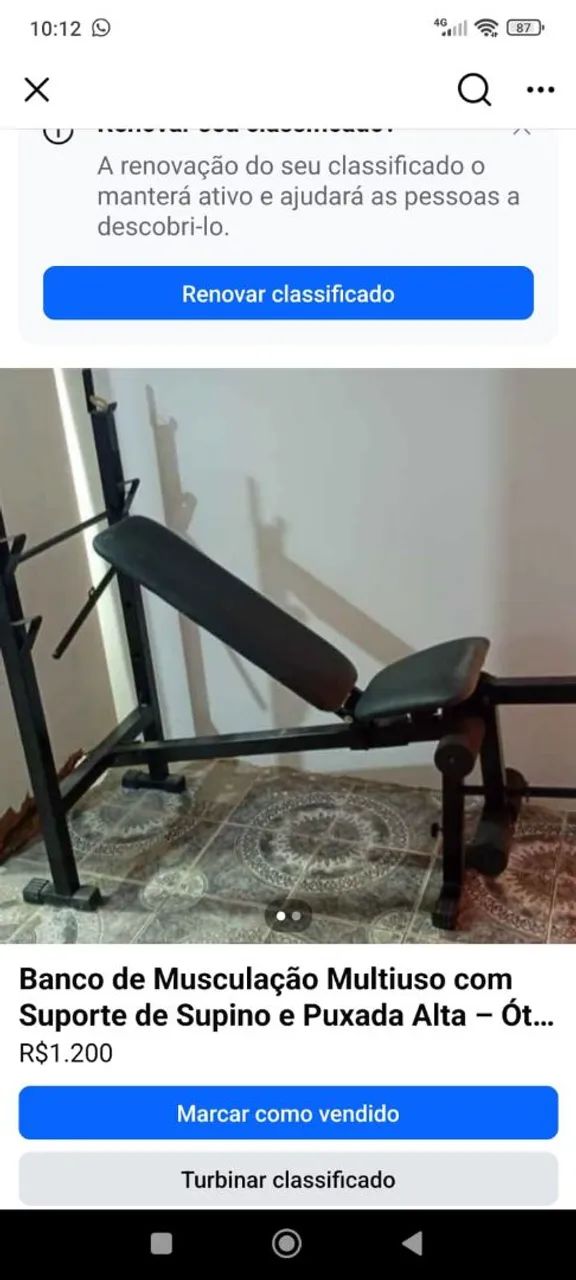Dismiss the renewal banner
This screenshot has width=576, height=1280.
coord(521,129)
